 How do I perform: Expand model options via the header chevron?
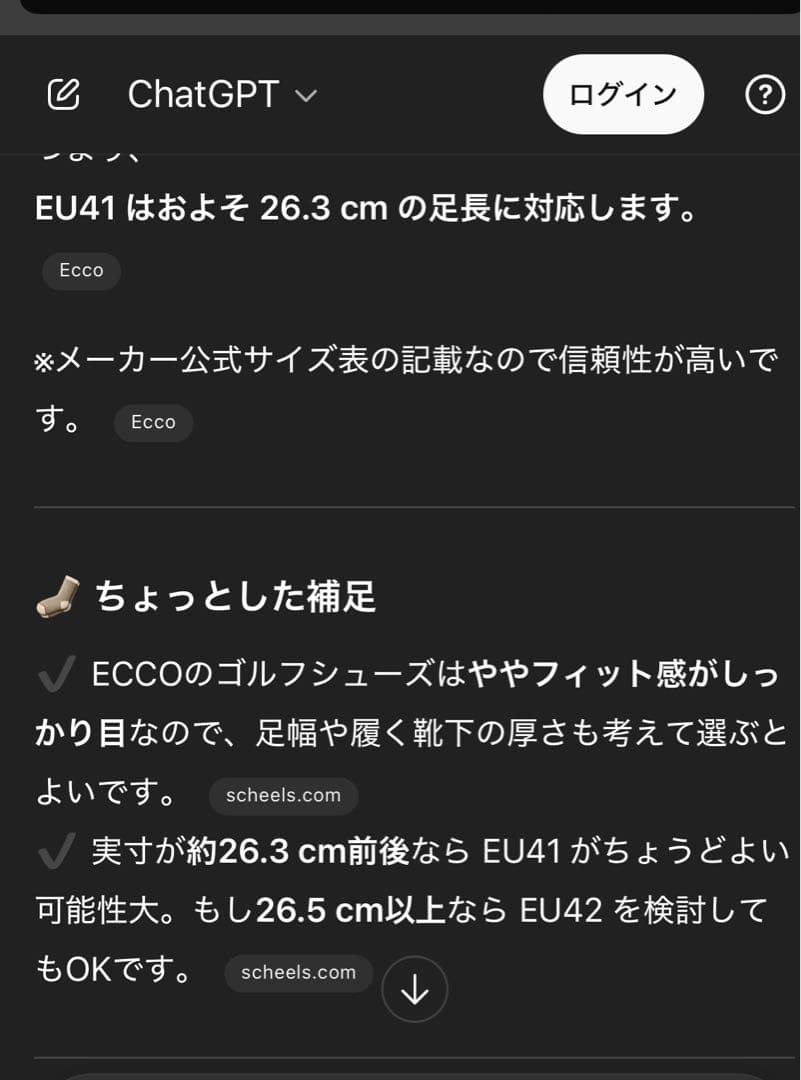(x=305, y=96)
